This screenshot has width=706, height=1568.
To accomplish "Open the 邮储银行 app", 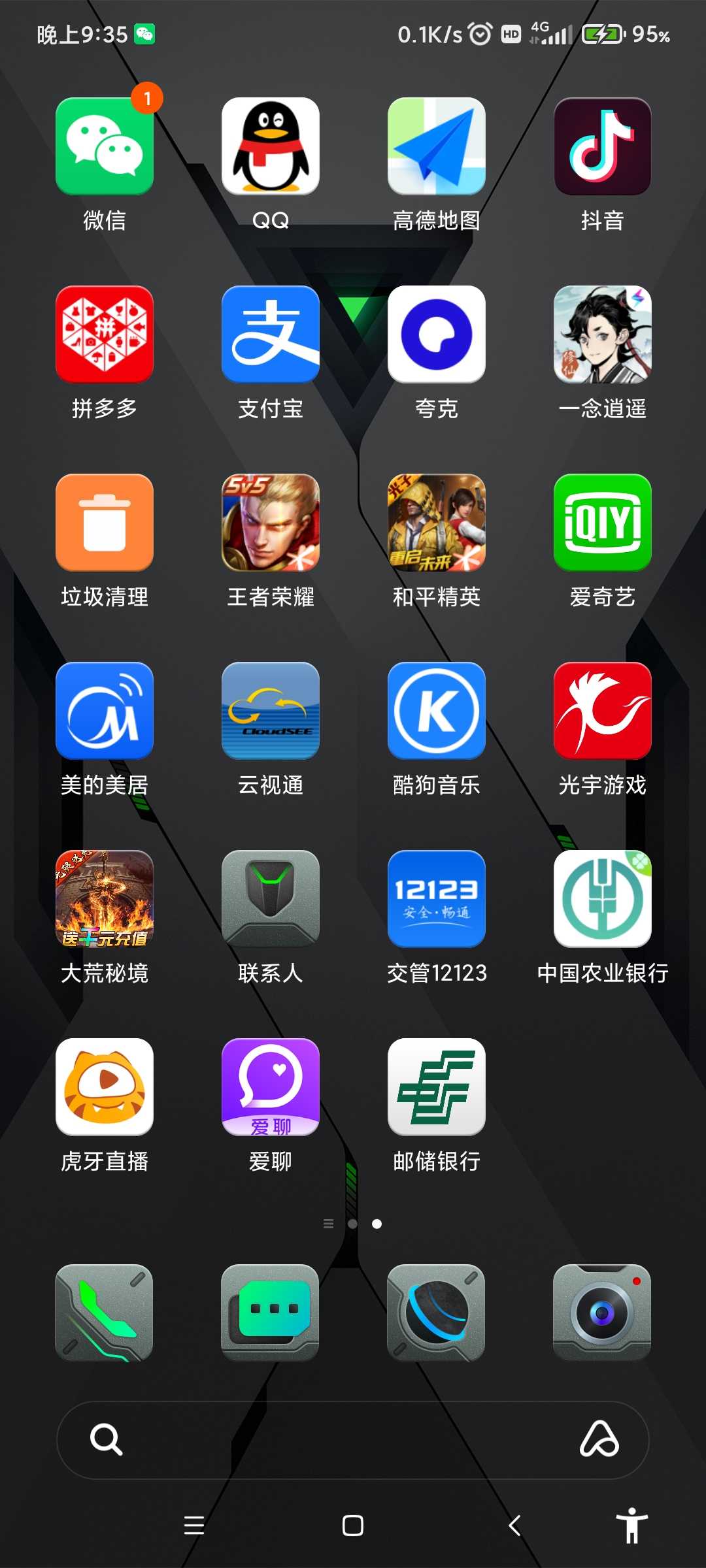I will click(437, 1087).
